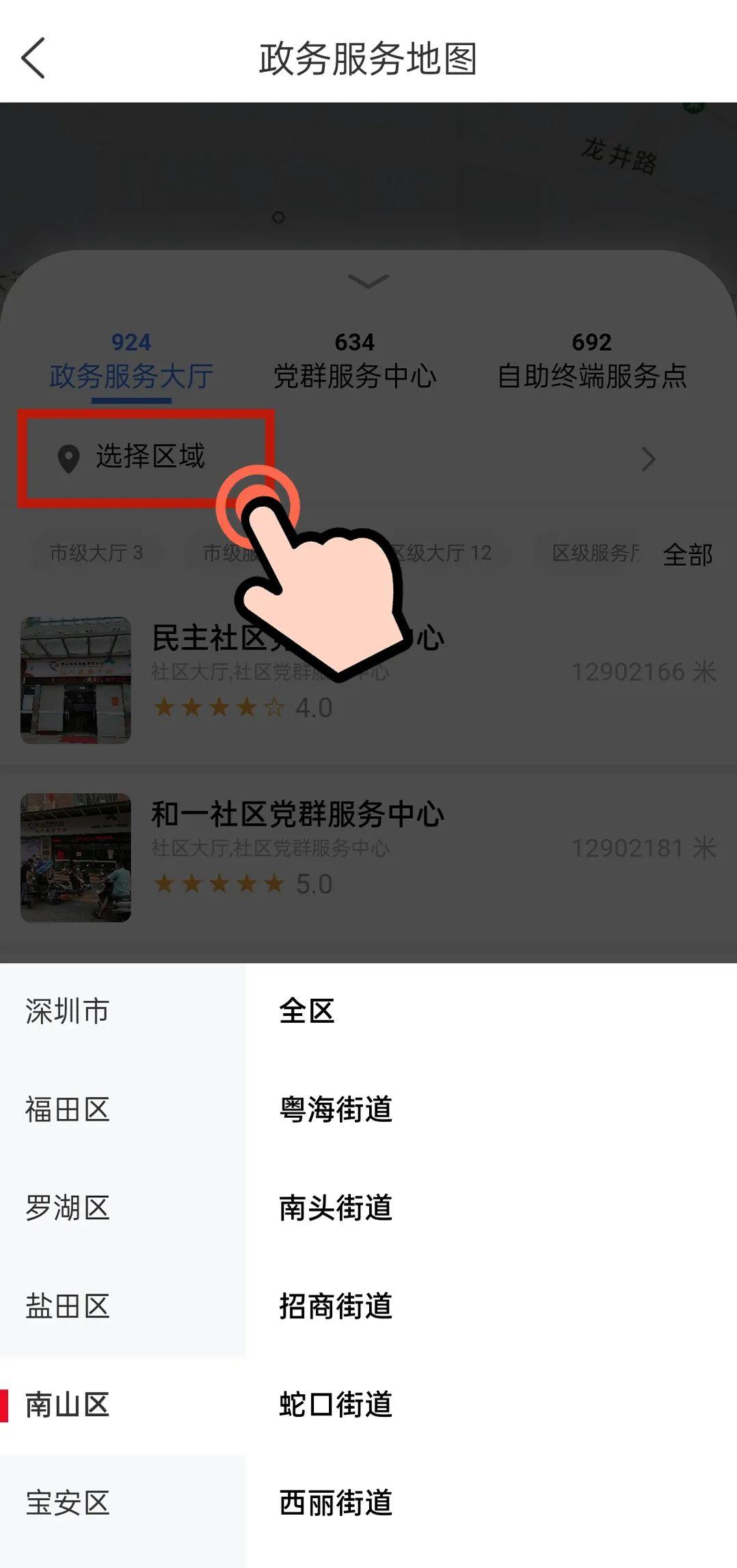Image resolution: width=737 pixels, height=1568 pixels.
Task: Pick 粤海街道 subdistrict
Action: pos(335,1110)
